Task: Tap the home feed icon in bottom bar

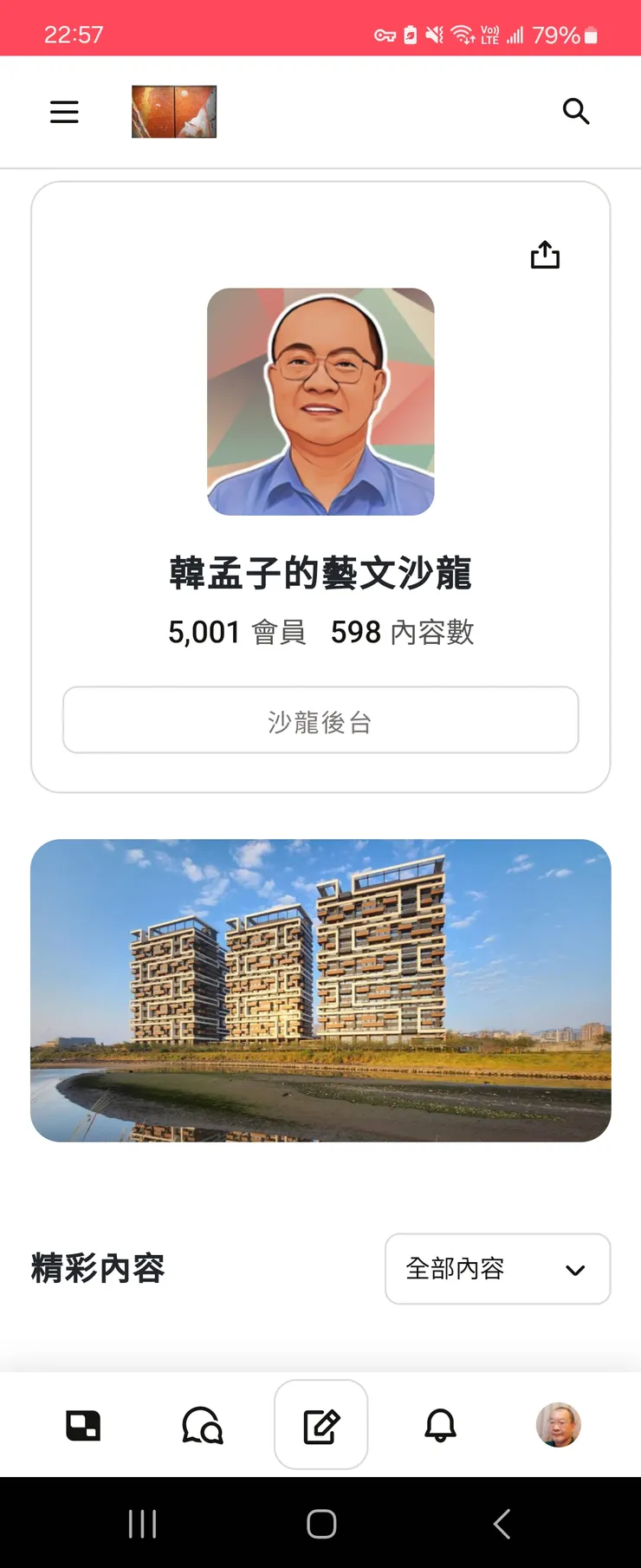Action: click(83, 1424)
